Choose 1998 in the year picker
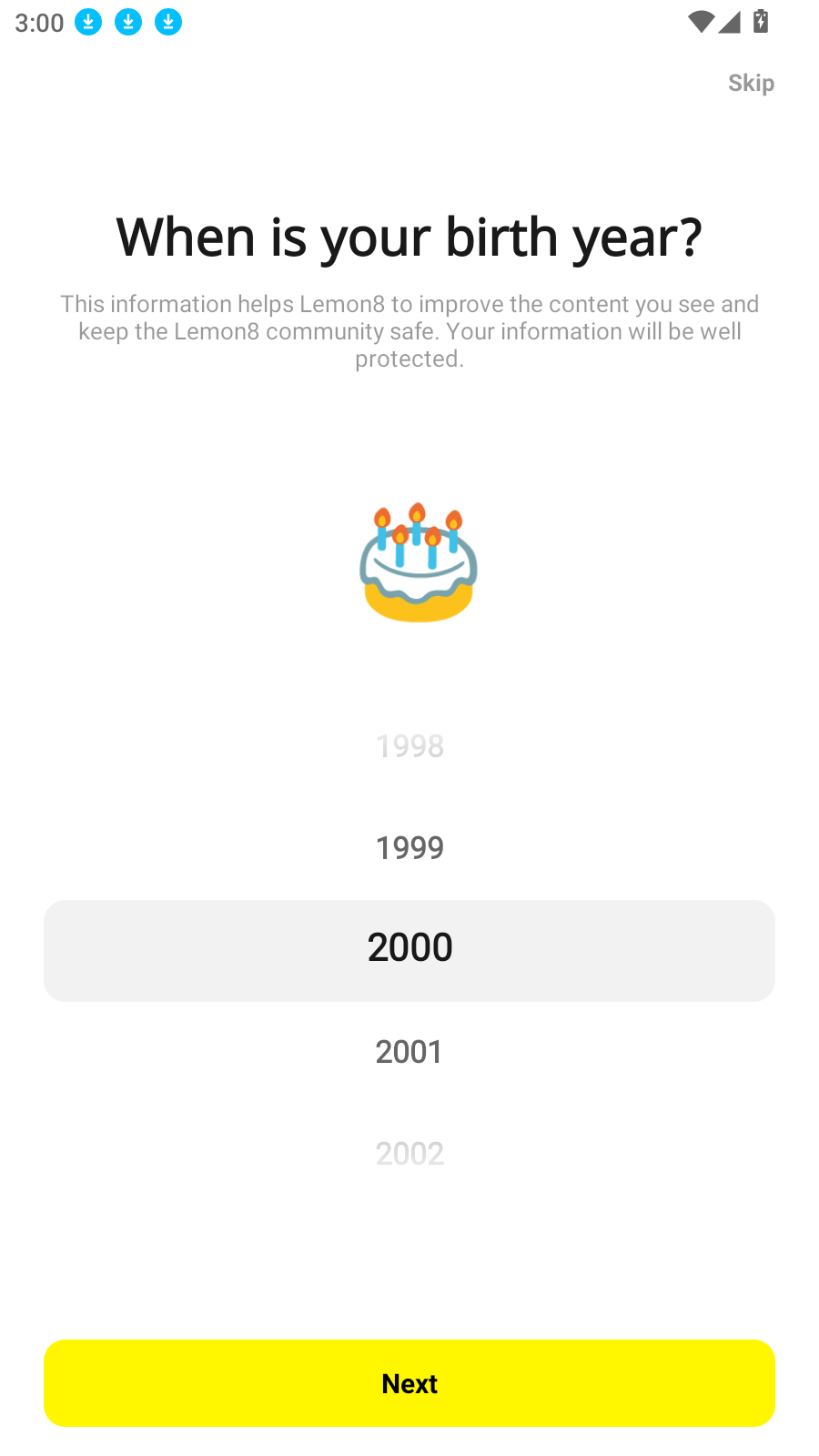Image resolution: width=819 pixels, height=1456 pixels. point(409,746)
